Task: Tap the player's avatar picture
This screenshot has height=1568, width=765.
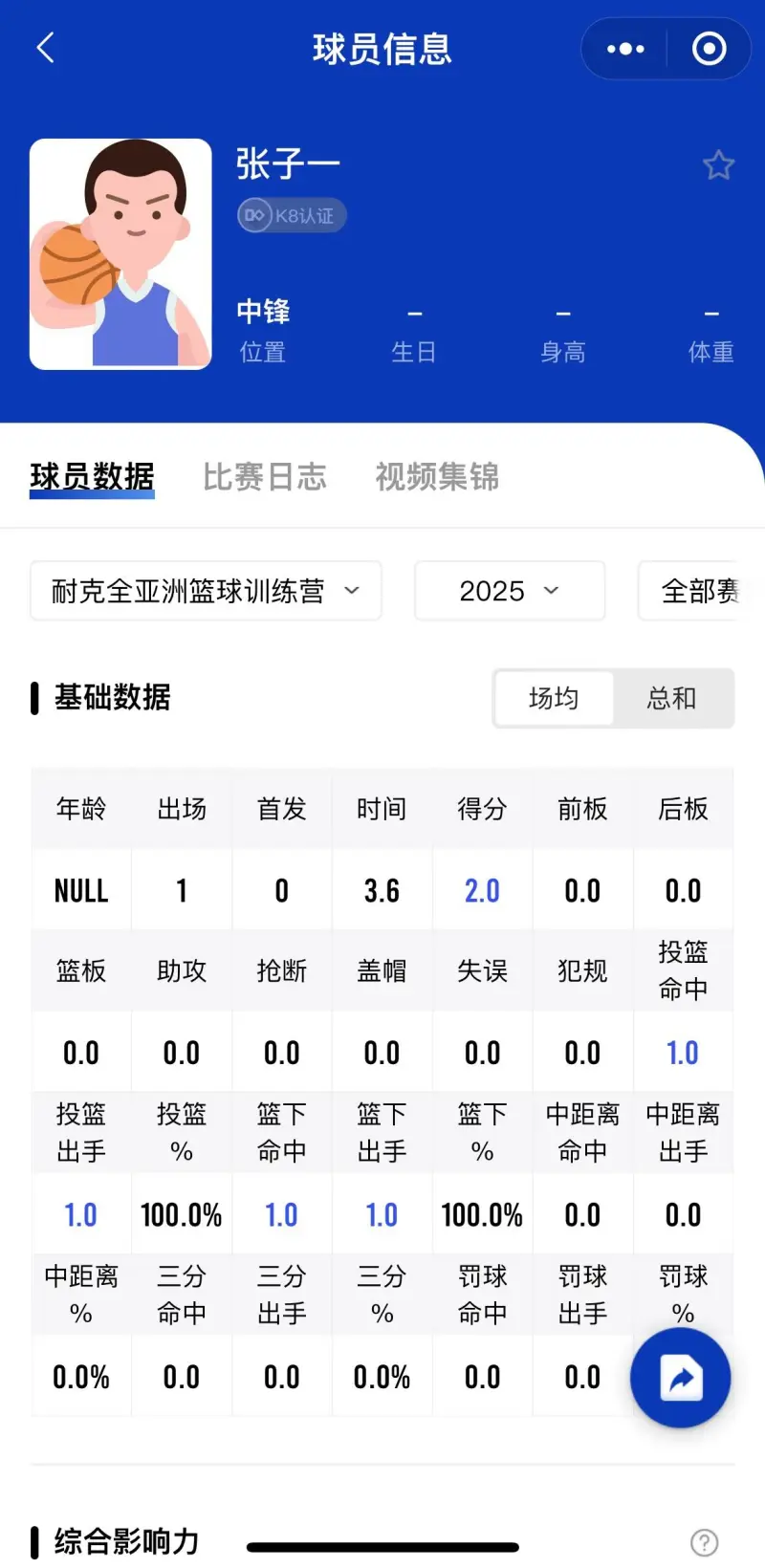Action: click(120, 254)
